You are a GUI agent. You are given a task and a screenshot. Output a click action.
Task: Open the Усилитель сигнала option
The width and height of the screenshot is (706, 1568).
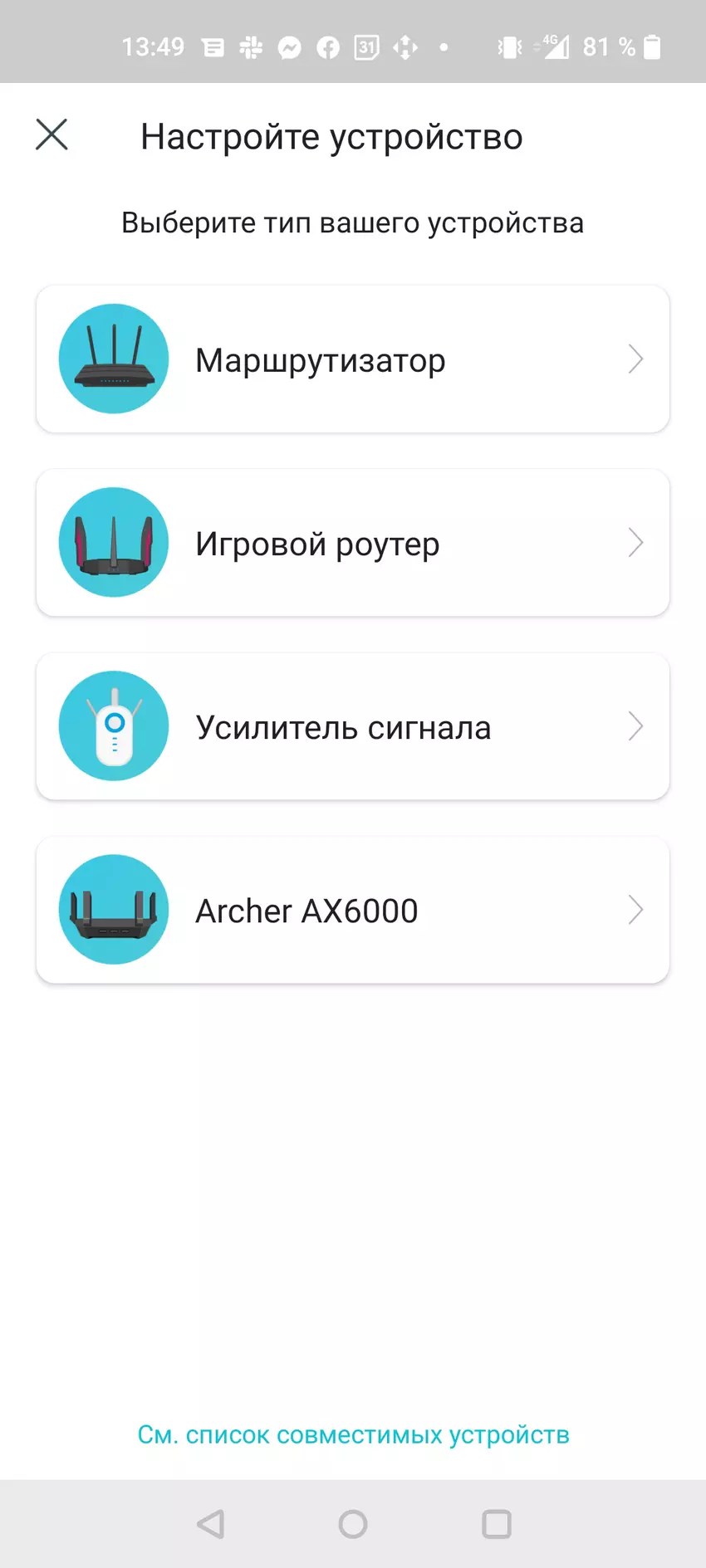(353, 726)
